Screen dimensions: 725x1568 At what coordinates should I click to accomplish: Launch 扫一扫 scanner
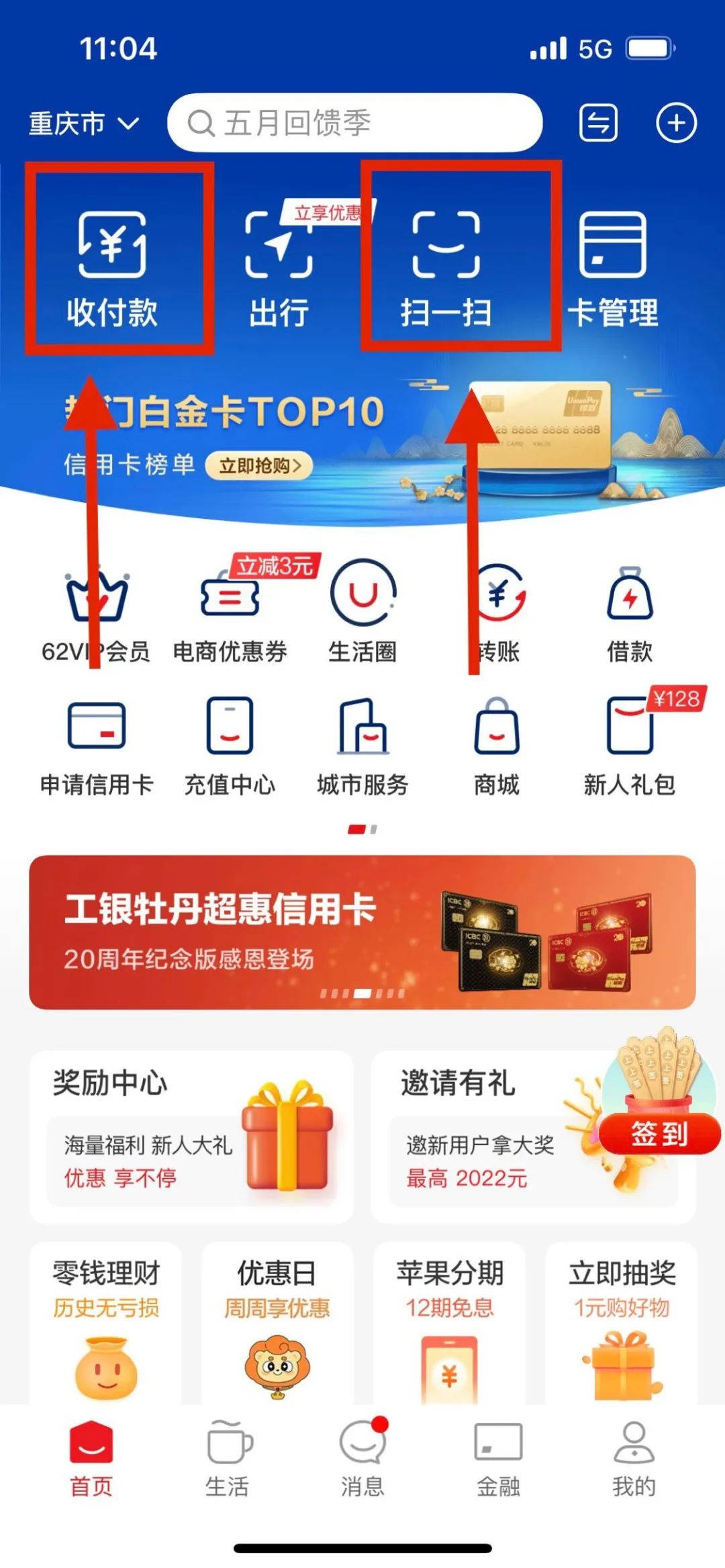coord(446,268)
